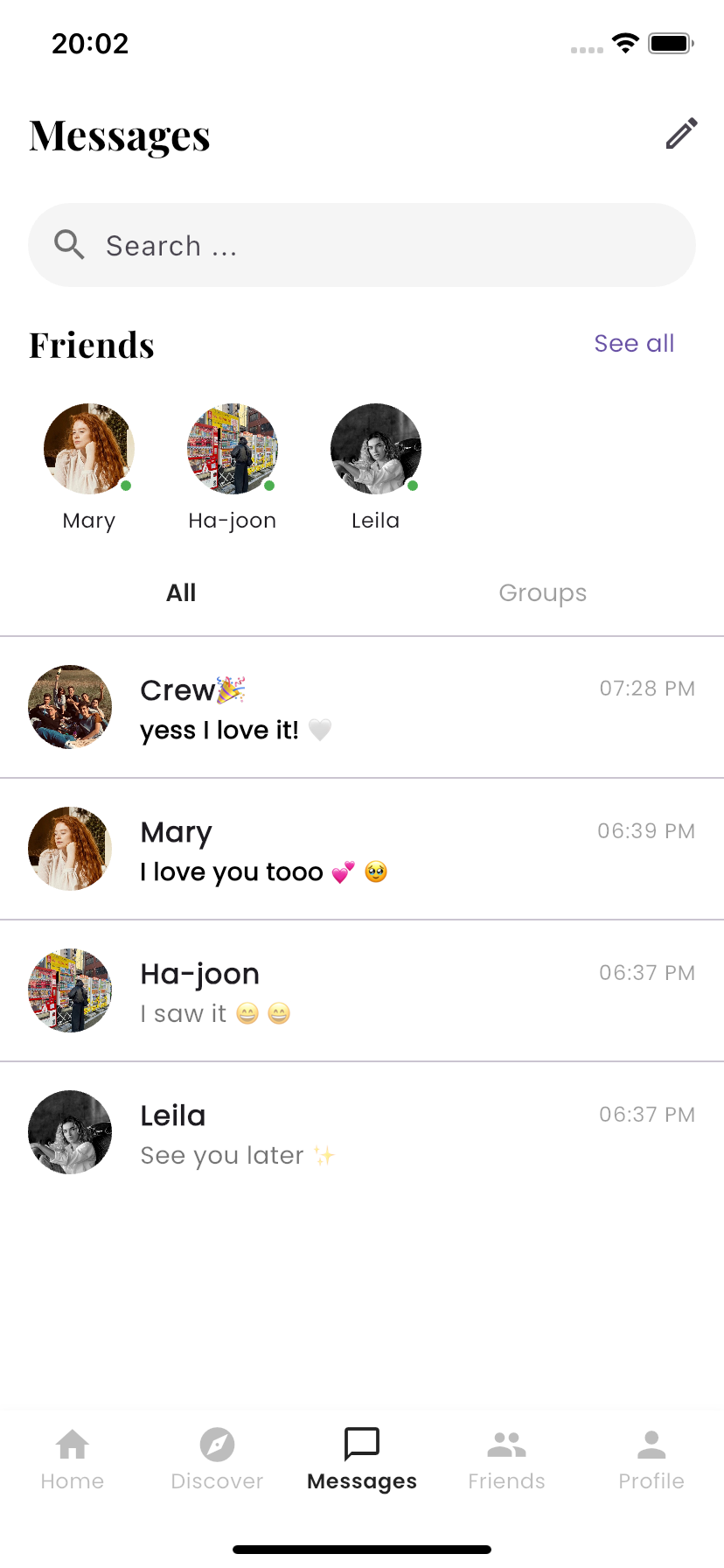Open the See all friends link

coord(634,344)
